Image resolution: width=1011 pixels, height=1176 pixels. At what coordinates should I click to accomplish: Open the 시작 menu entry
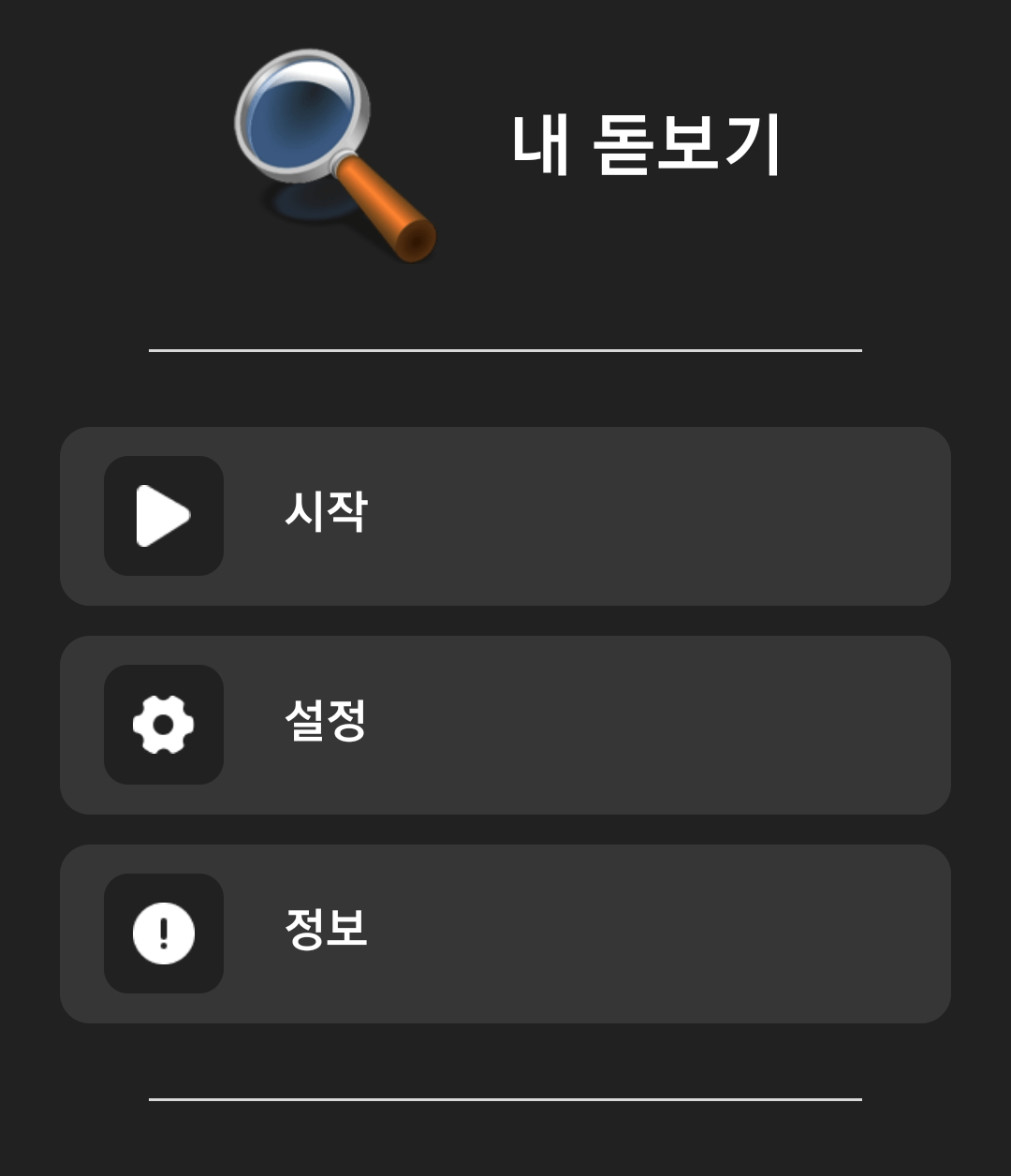505,516
